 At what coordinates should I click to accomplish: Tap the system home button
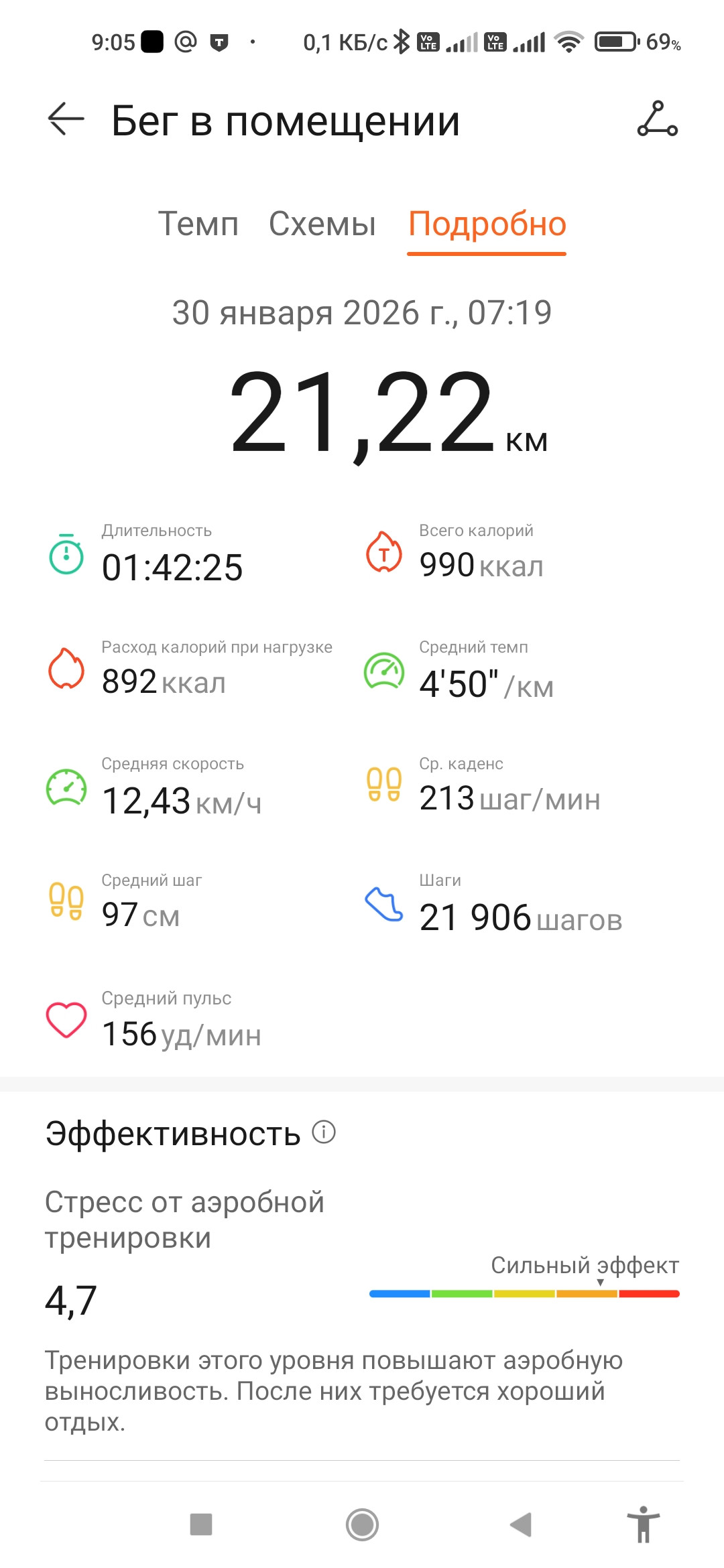[362, 1524]
